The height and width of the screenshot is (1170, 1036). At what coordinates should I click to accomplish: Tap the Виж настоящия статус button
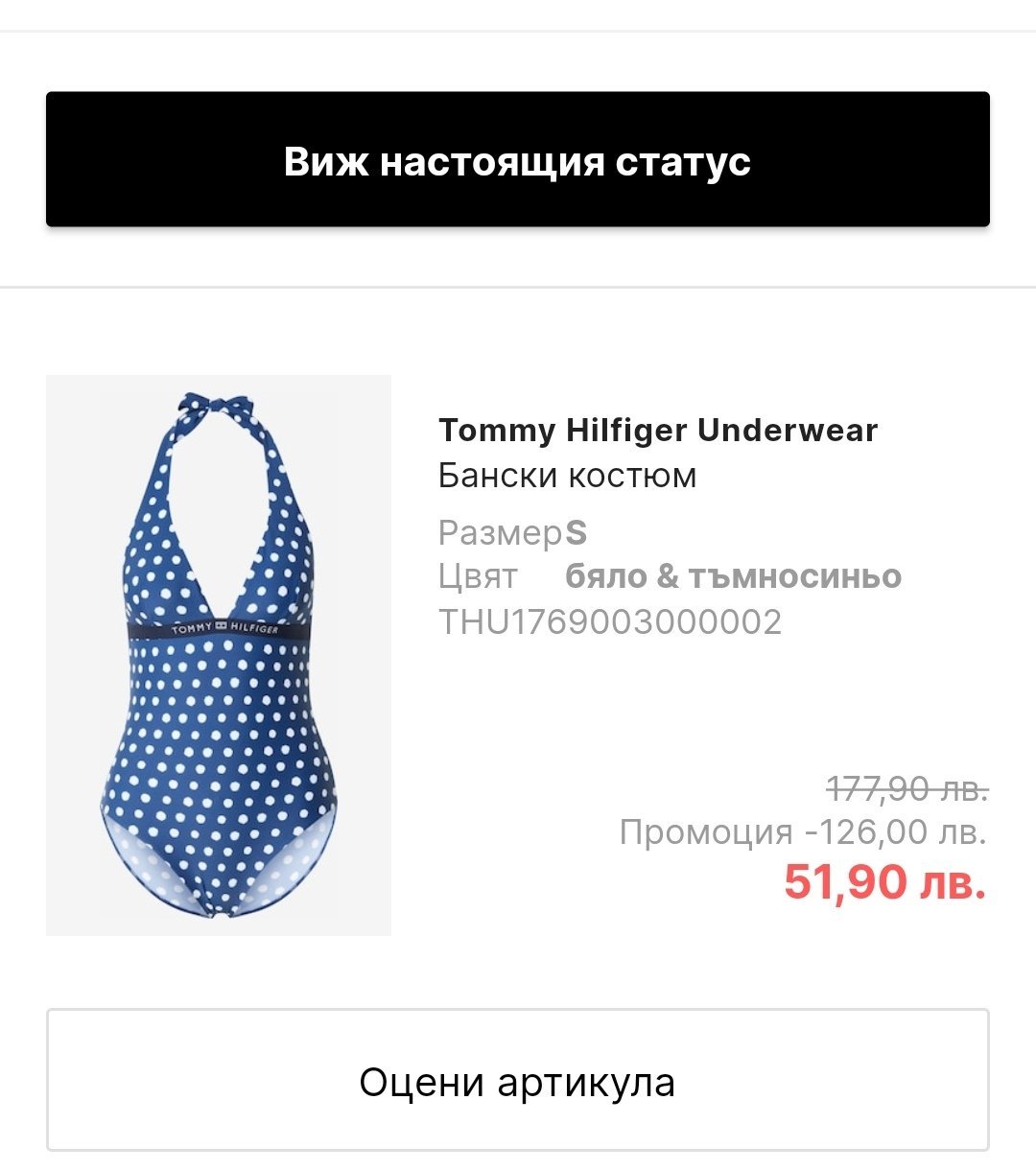[517, 160]
